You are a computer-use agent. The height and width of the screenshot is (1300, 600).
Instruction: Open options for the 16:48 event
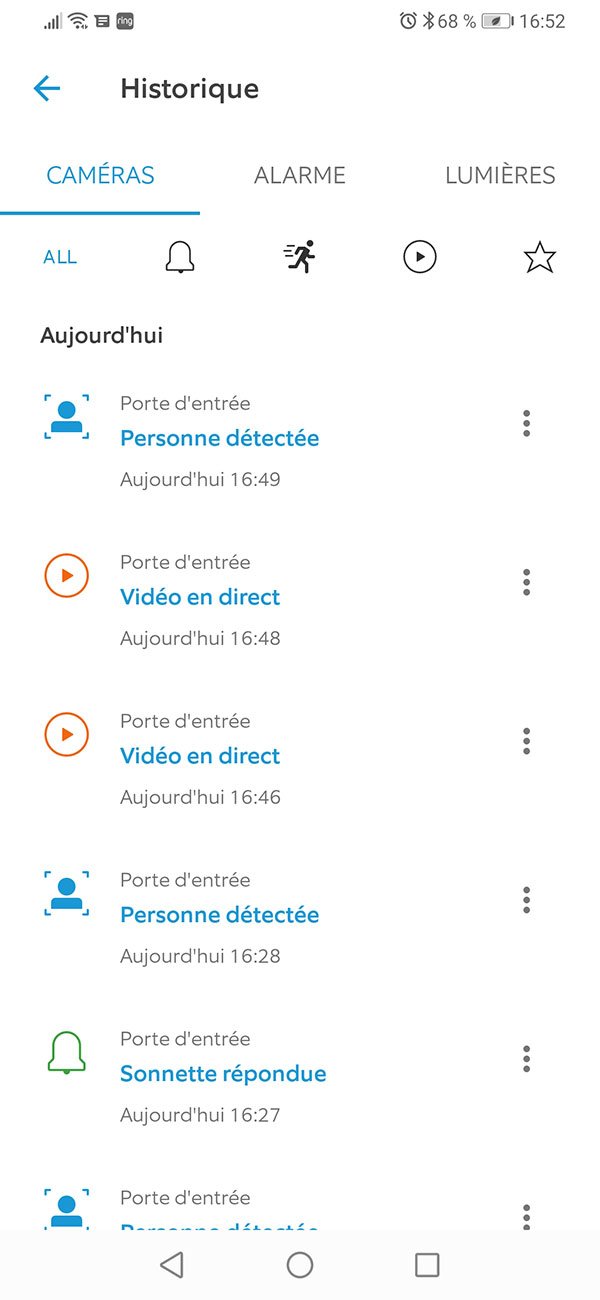[x=526, y=582]
